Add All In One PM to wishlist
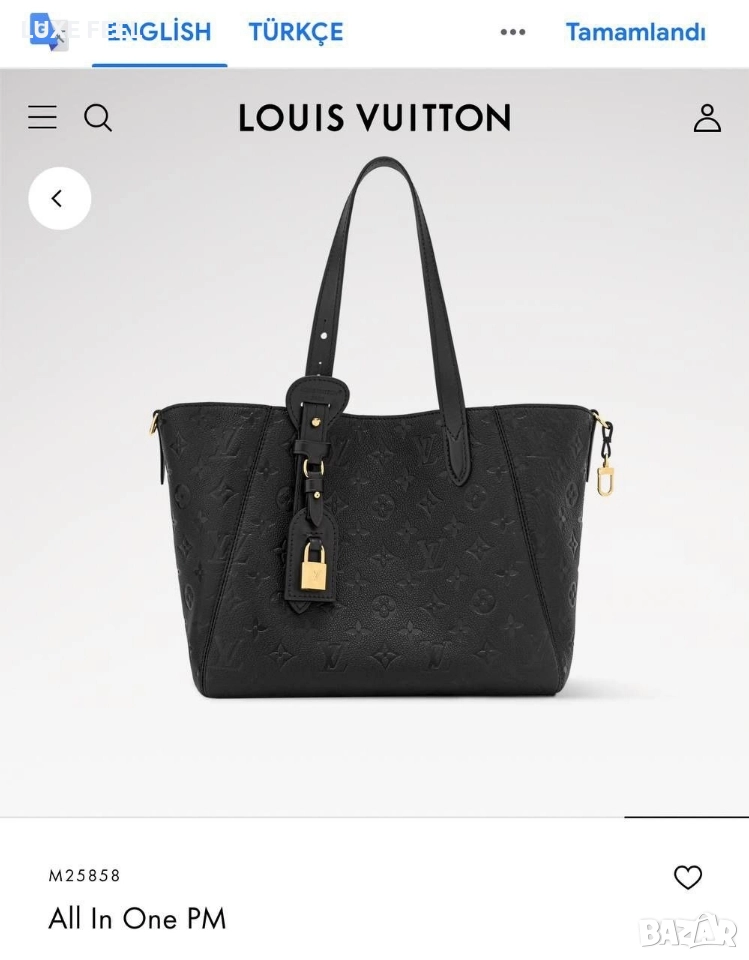Viewport: 749px width, 960px height. 688,877
